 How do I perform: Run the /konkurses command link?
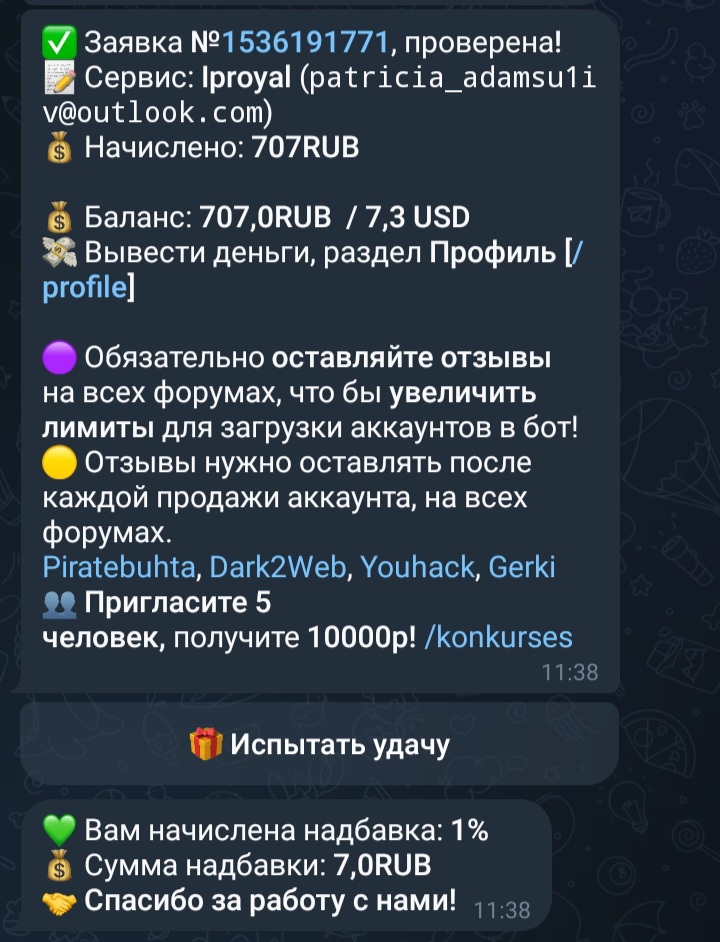[498, 637]
